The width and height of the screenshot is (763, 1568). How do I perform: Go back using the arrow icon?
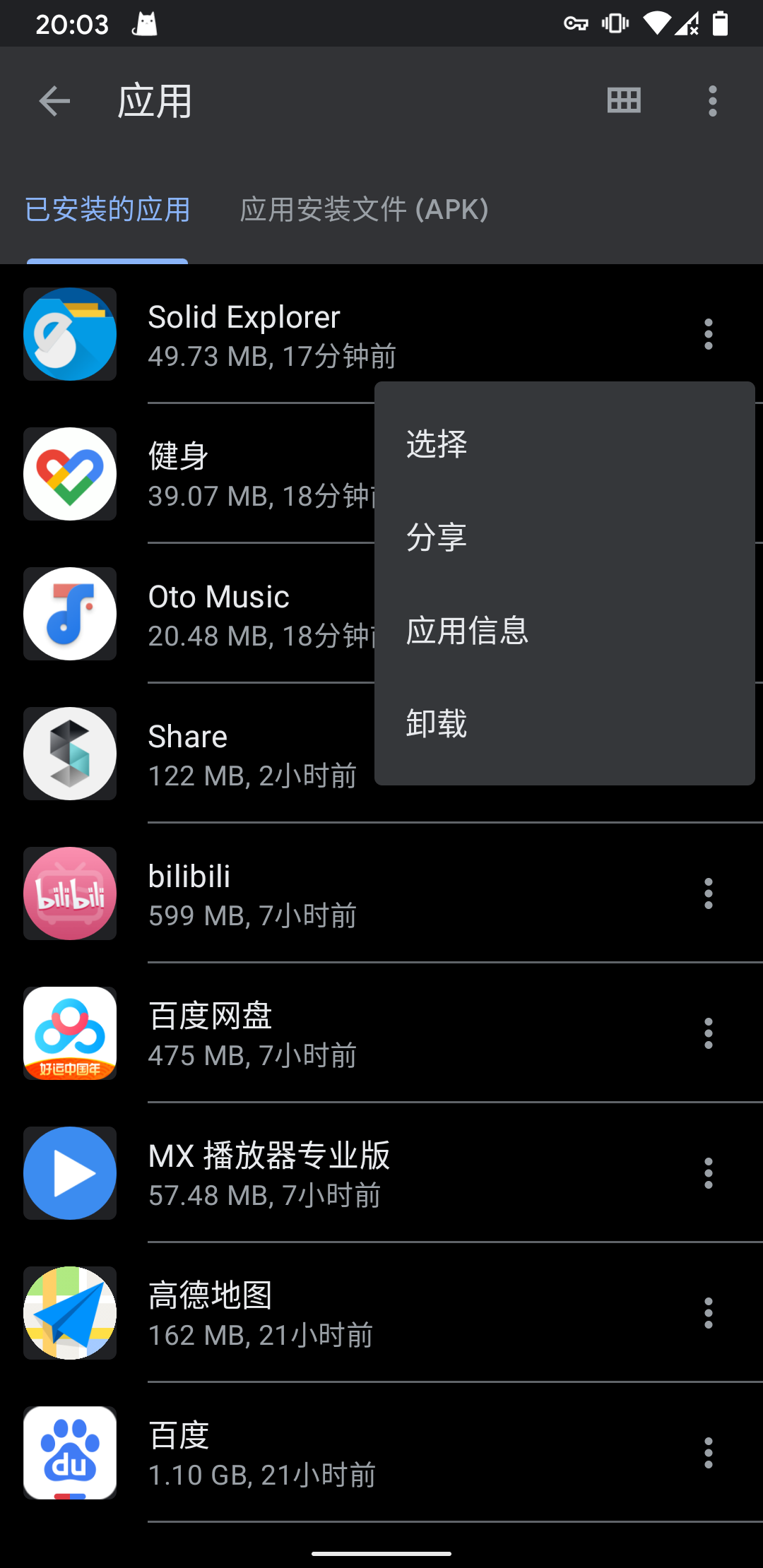[x=54, y=101]
